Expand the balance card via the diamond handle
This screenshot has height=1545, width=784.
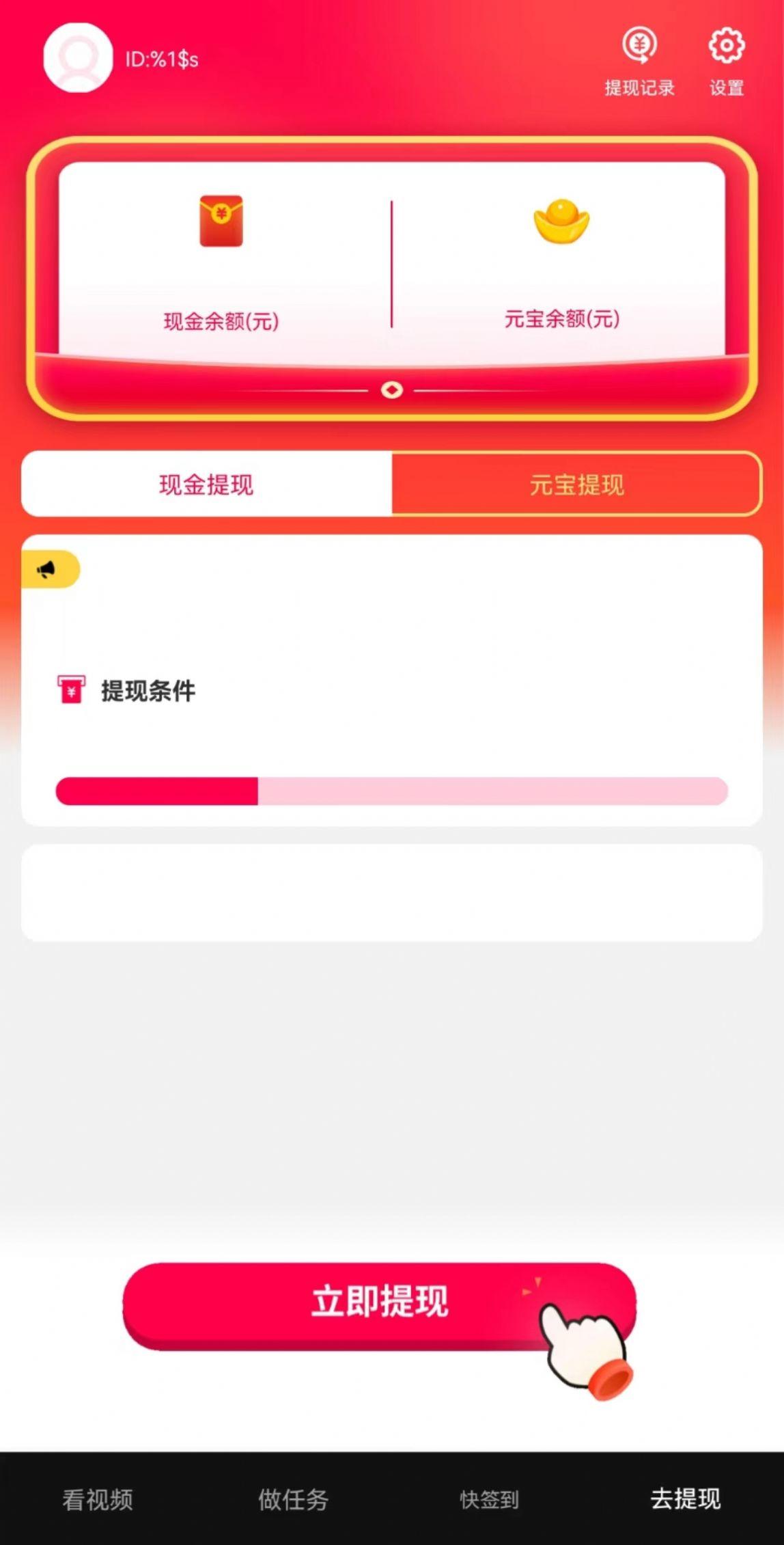391,391
